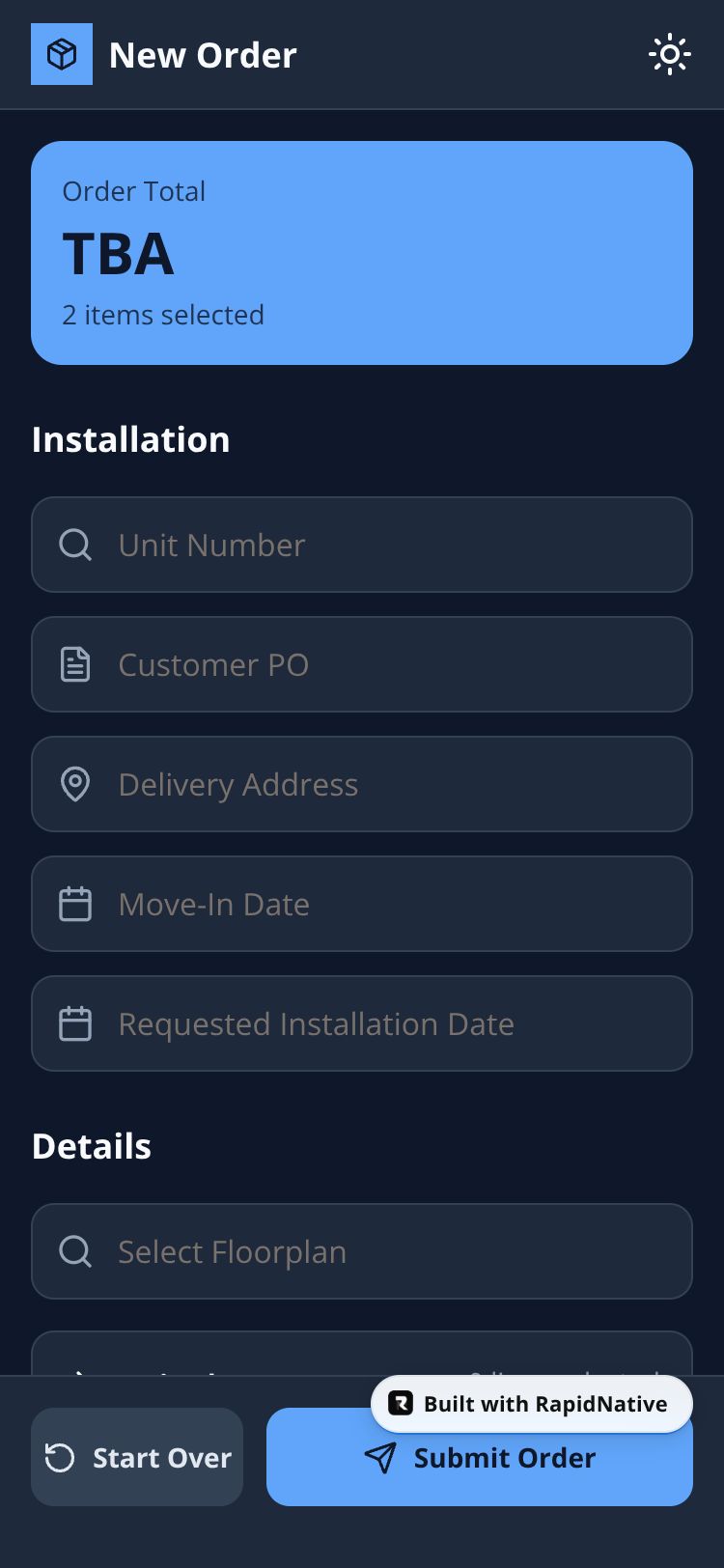Viewport: 724px width, 1568px height.
Task: Enter the Customer PO field
Action: (362, 664)
